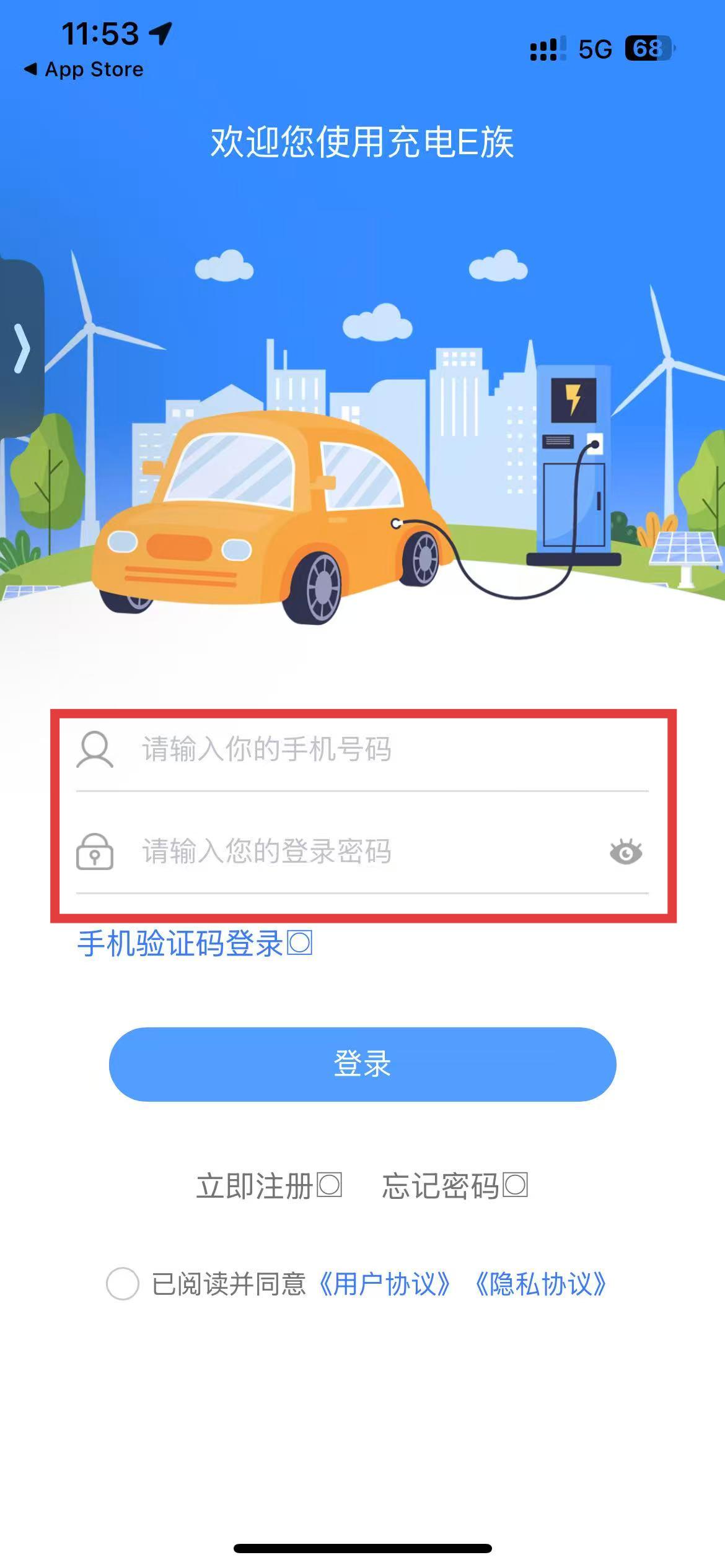Check the 已阅读并同意 agreement circle
This screenshot has height=1568, width=725.
(x=123, y=1284)
